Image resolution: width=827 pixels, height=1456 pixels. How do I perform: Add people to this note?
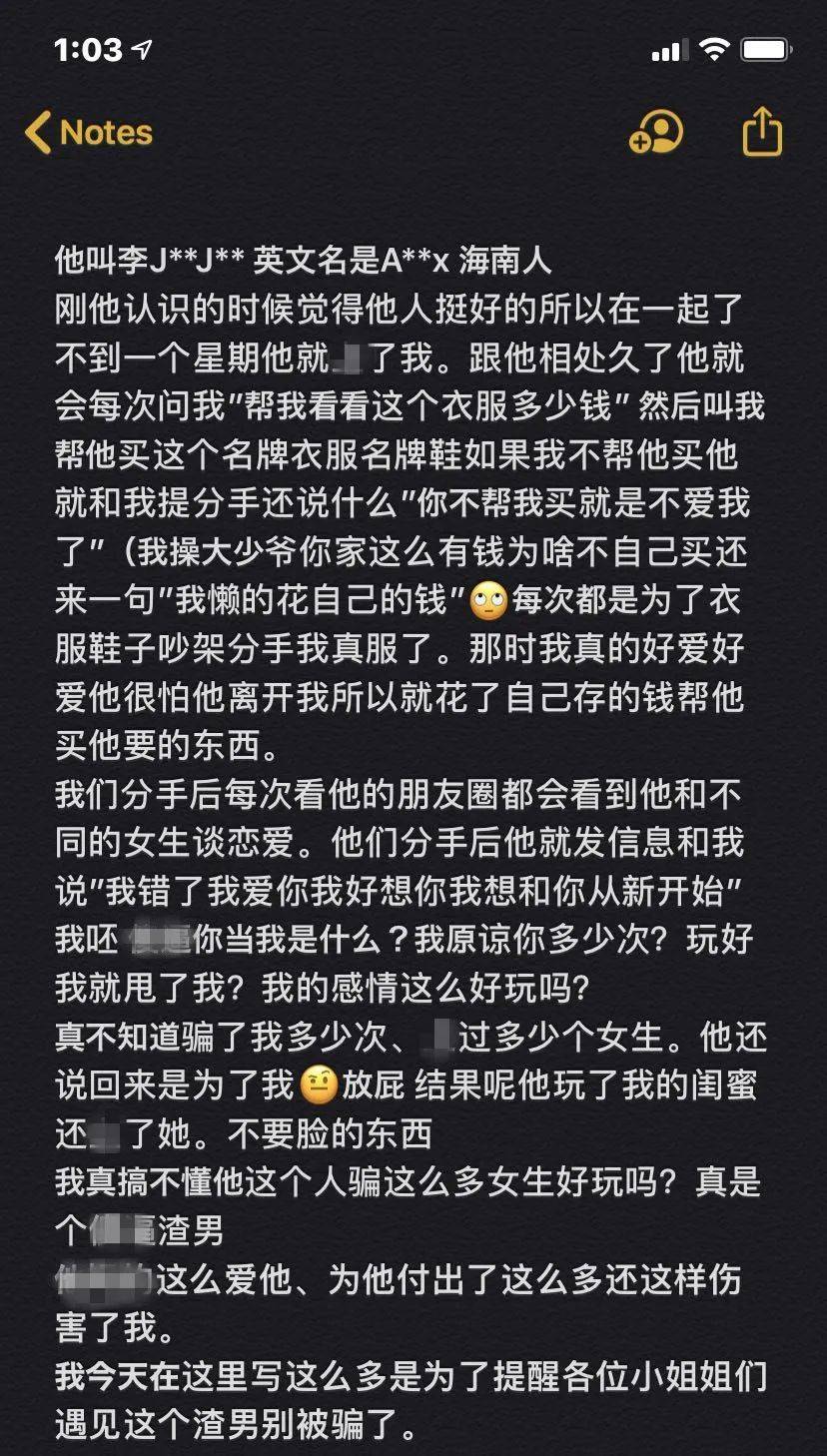[x=656, y=133]
